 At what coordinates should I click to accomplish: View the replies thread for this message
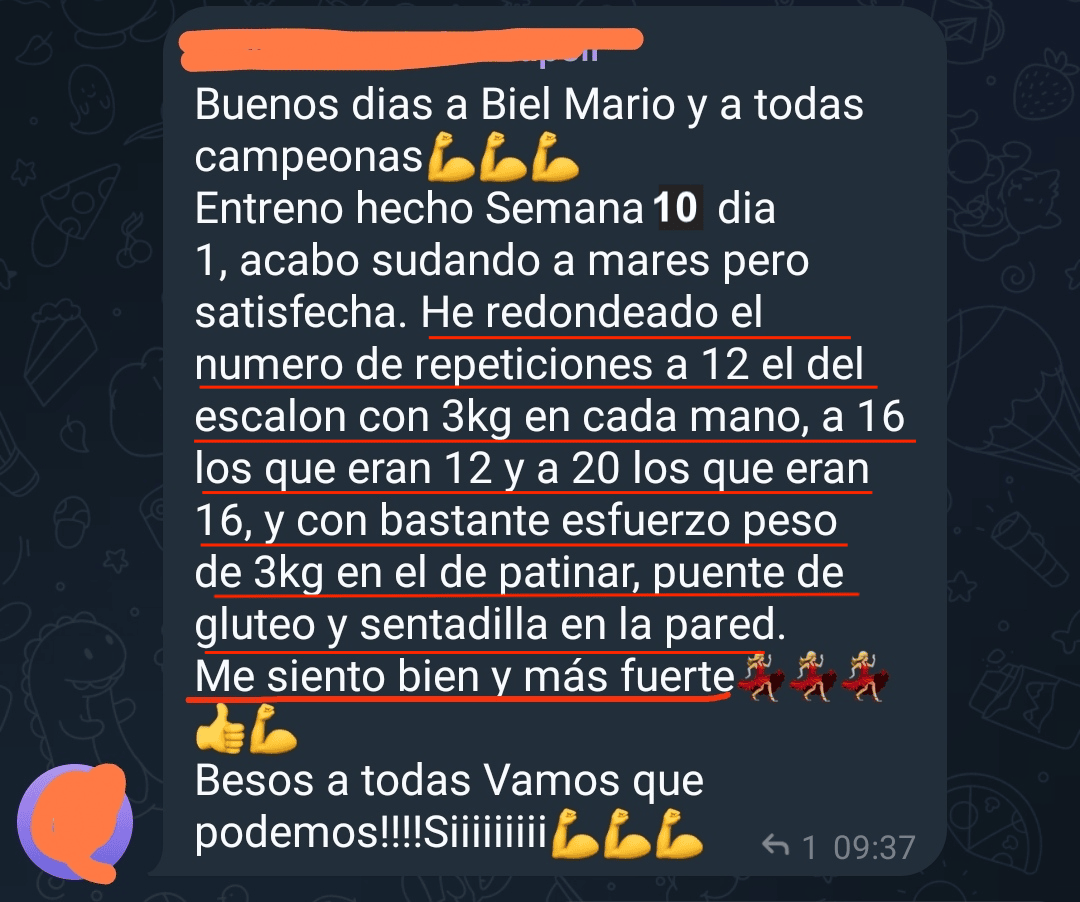click(x=789, y=847)
